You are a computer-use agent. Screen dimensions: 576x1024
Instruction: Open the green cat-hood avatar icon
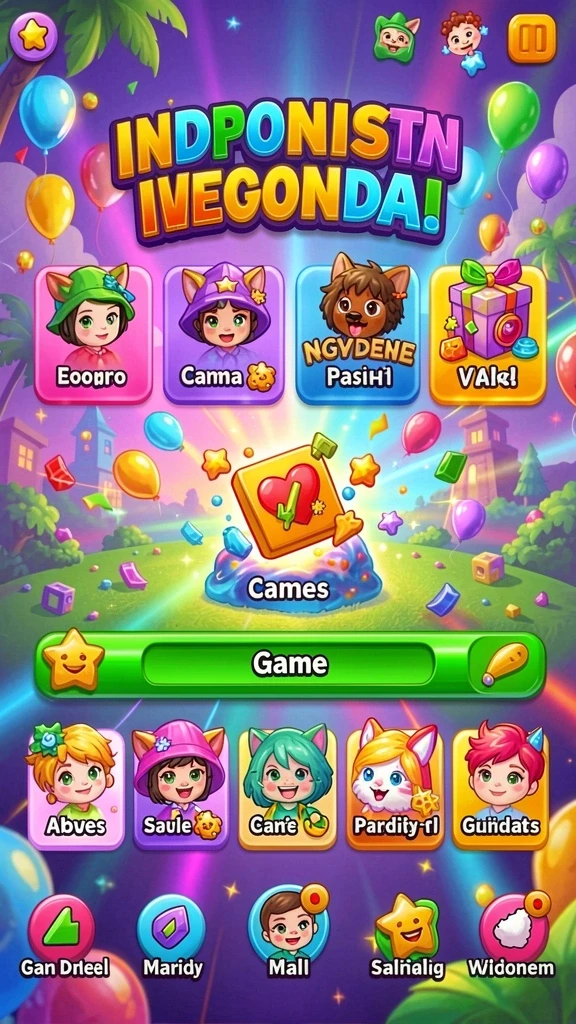click(394, 37)
